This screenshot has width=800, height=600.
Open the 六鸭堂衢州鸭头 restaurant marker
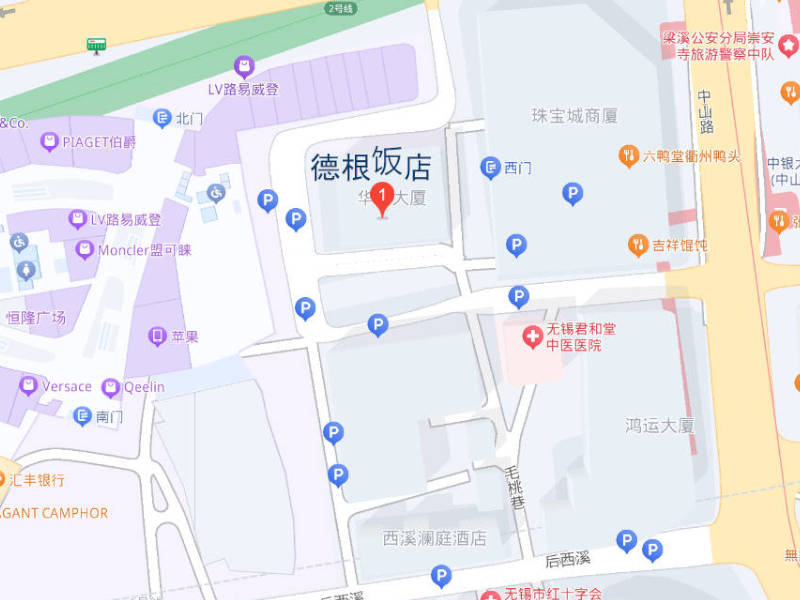pyautogui.click(x=629, y=156)
